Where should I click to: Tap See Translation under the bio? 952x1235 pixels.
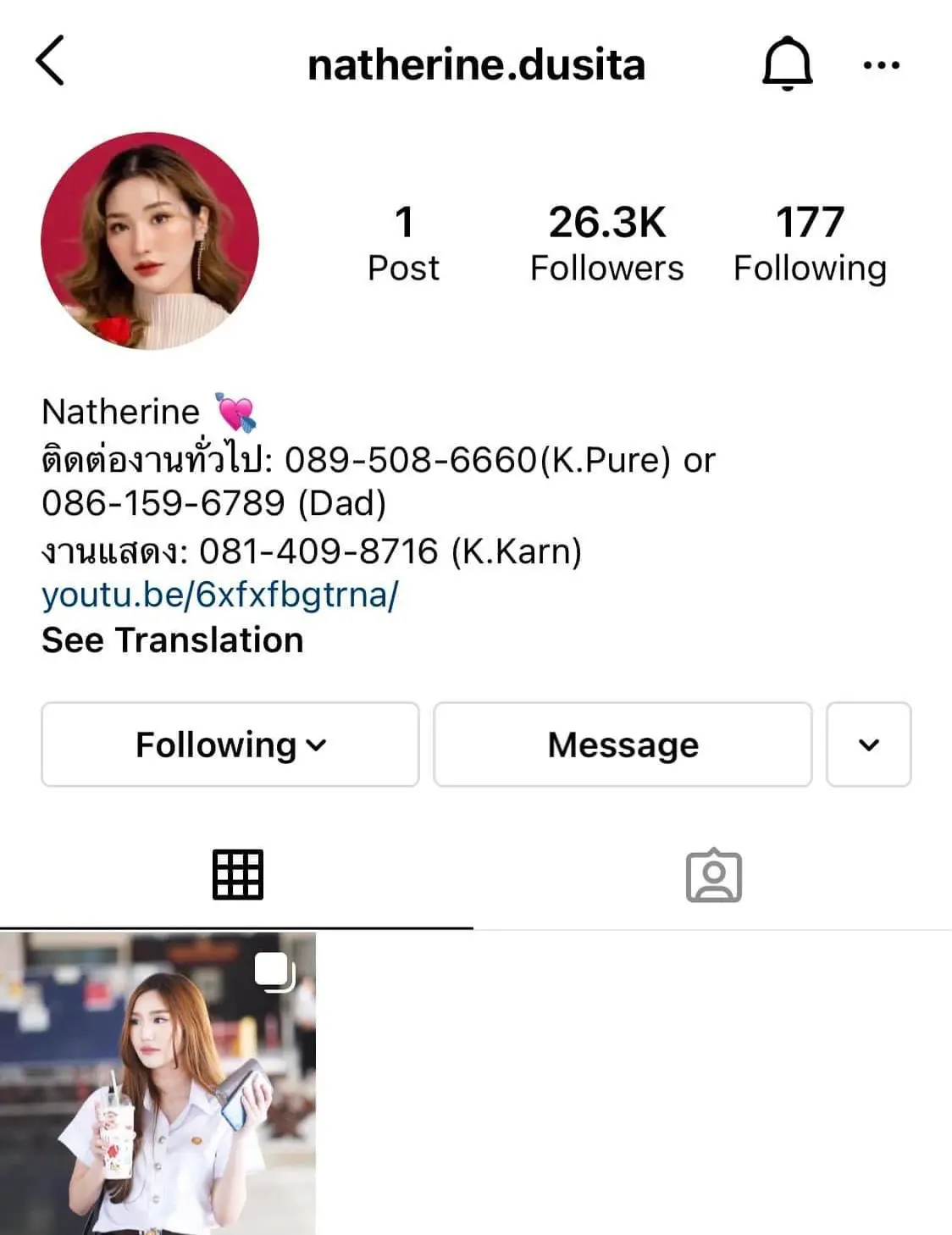coord(173,640)
